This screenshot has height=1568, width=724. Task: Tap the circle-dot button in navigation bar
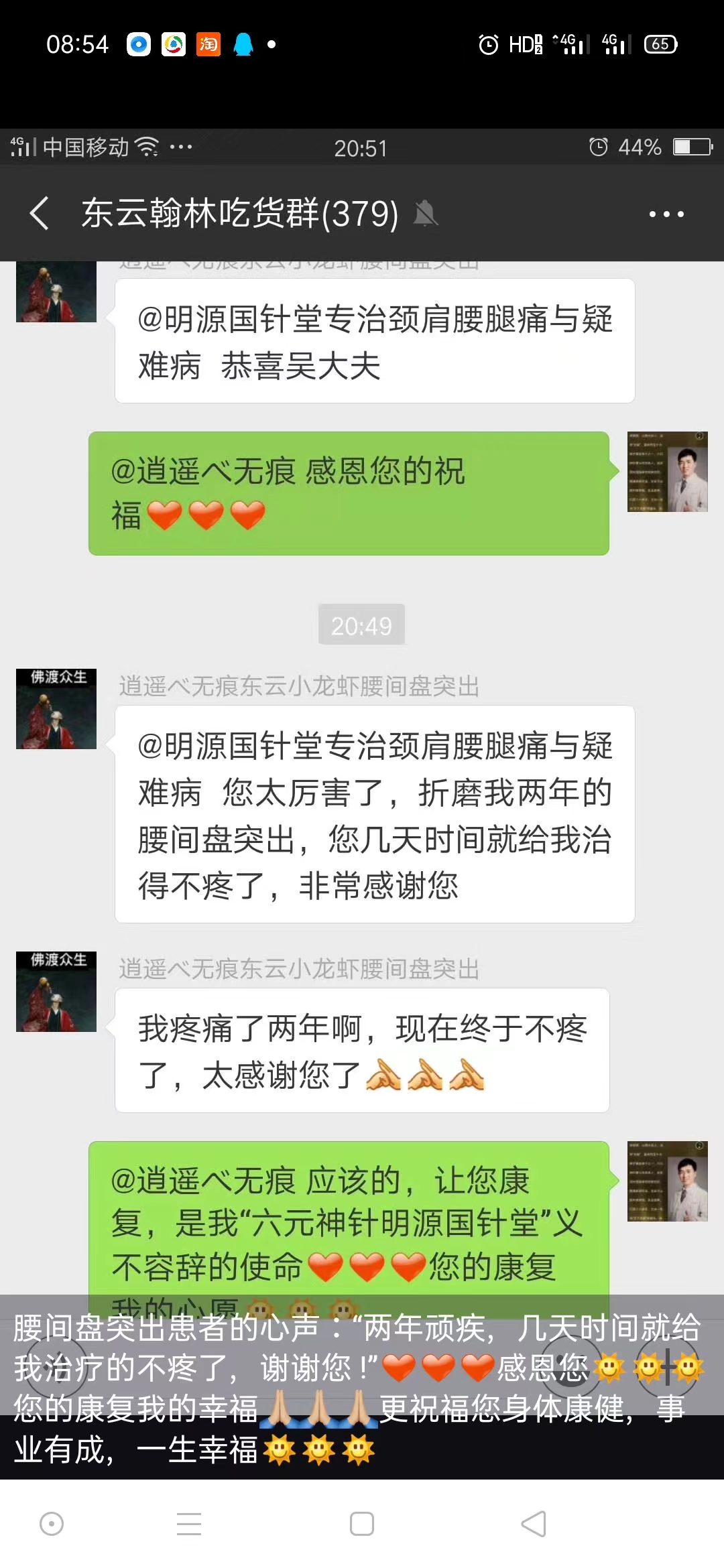(52, 1523)
